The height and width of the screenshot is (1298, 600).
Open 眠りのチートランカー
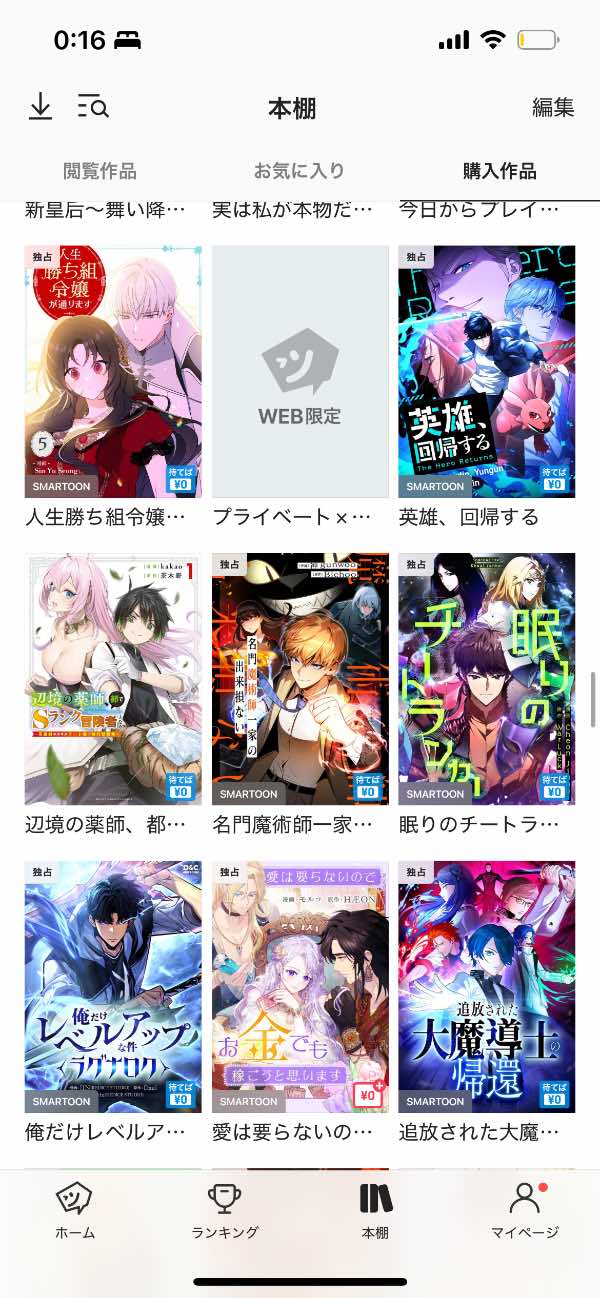486,679
